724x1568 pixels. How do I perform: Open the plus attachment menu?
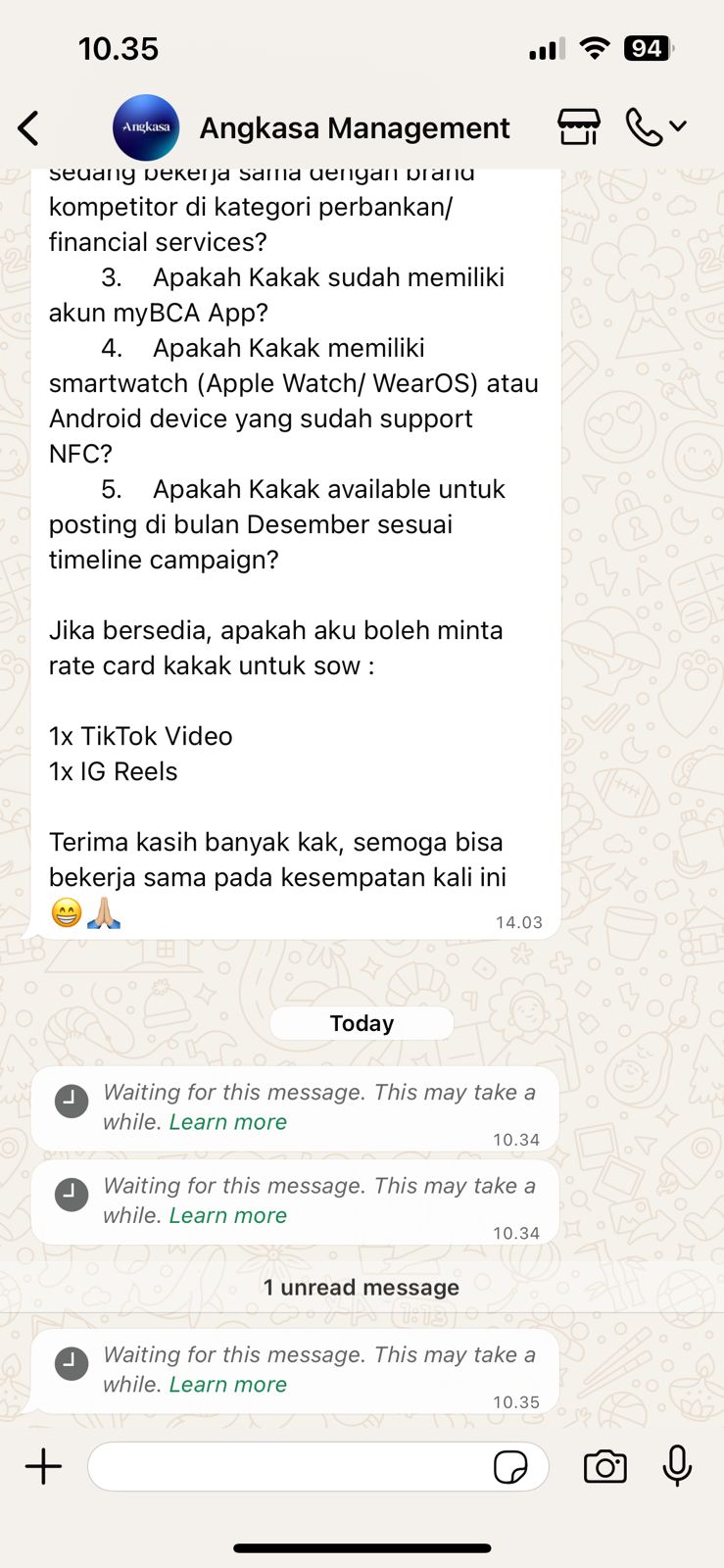[x=43, y=1467]
